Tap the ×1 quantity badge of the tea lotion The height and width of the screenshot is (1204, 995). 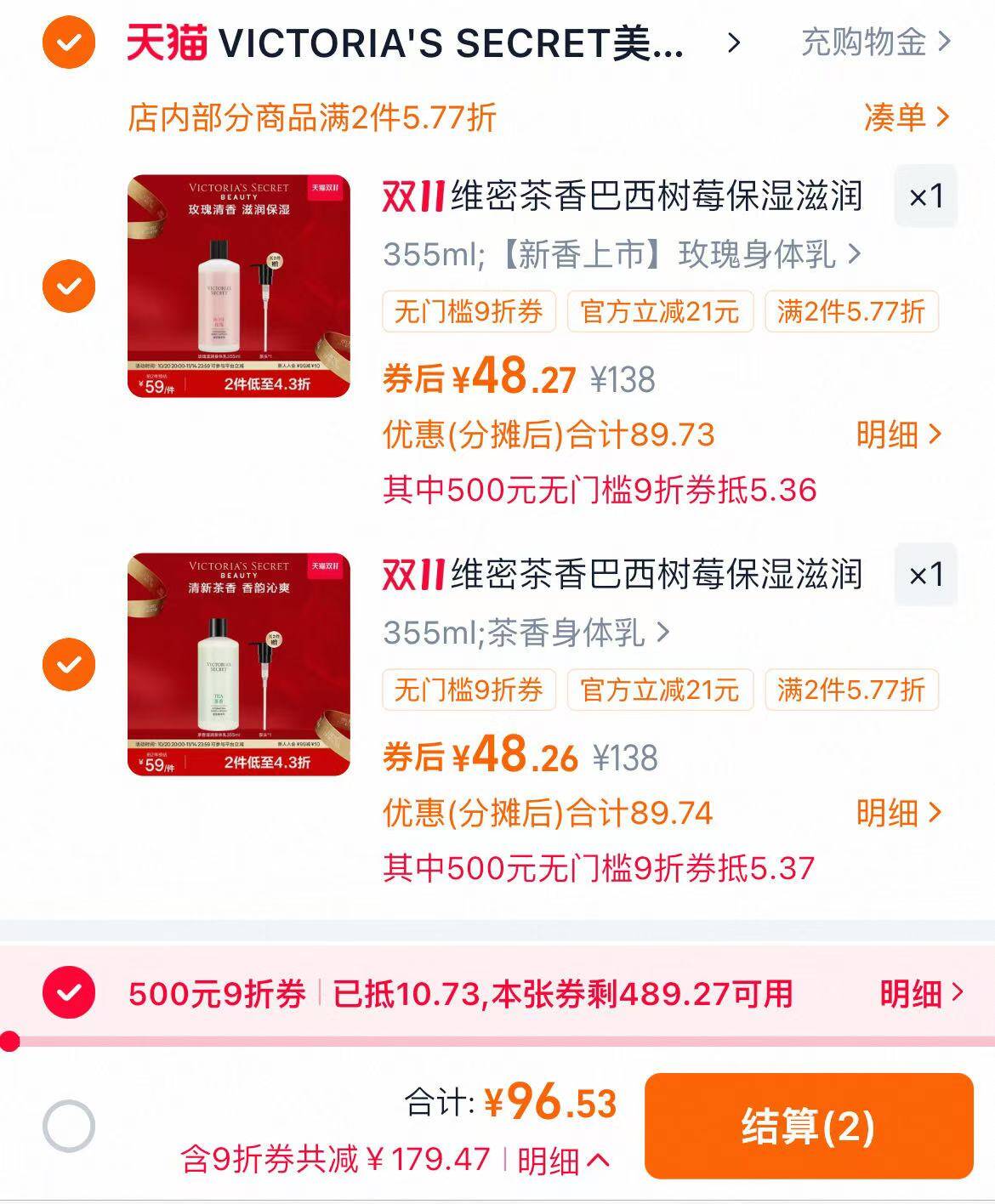click(x=924, y=577)
